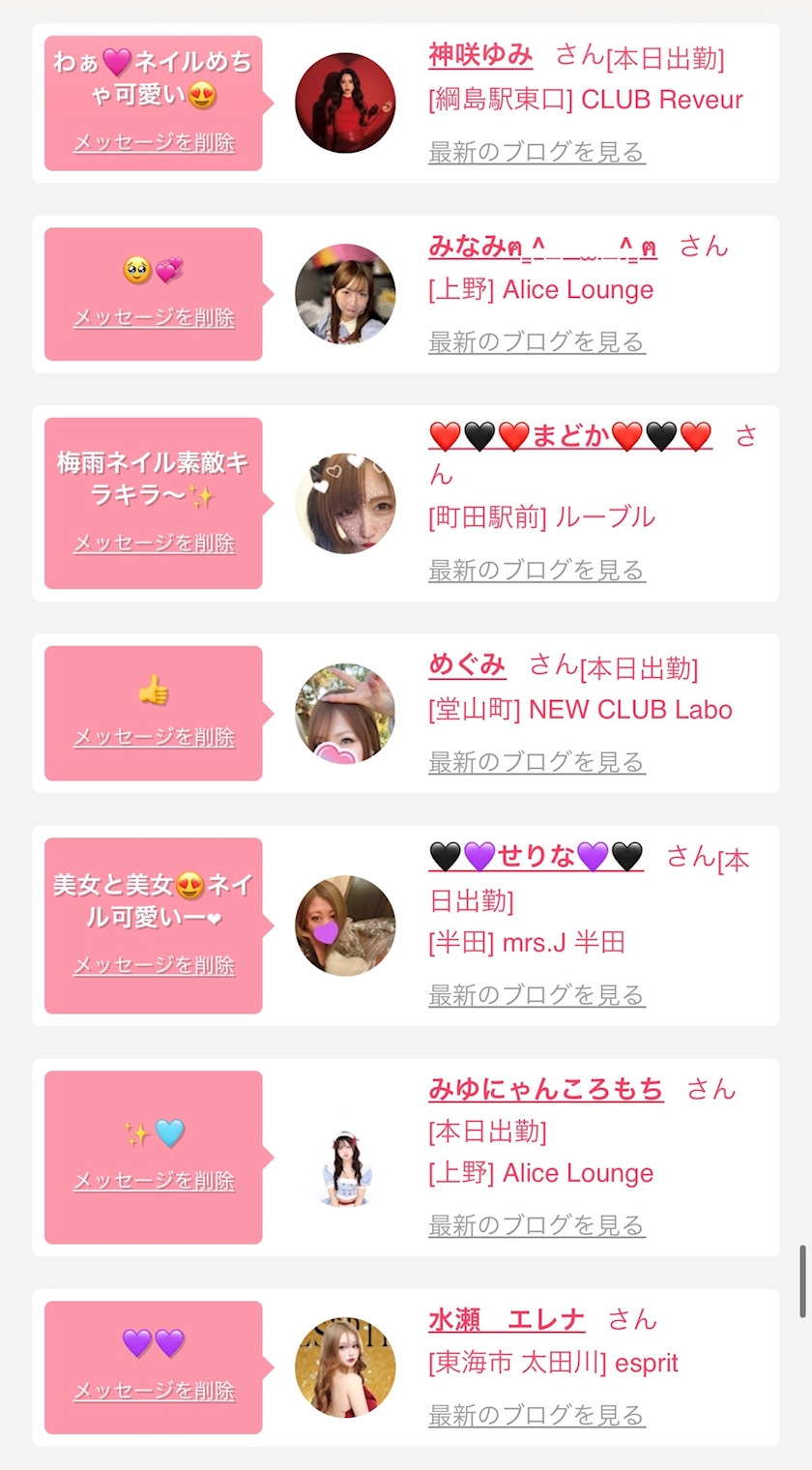This screenshot has width=812, height=1470.
Task: Open 神咲ゆみ's profile link
Action: 480,54
